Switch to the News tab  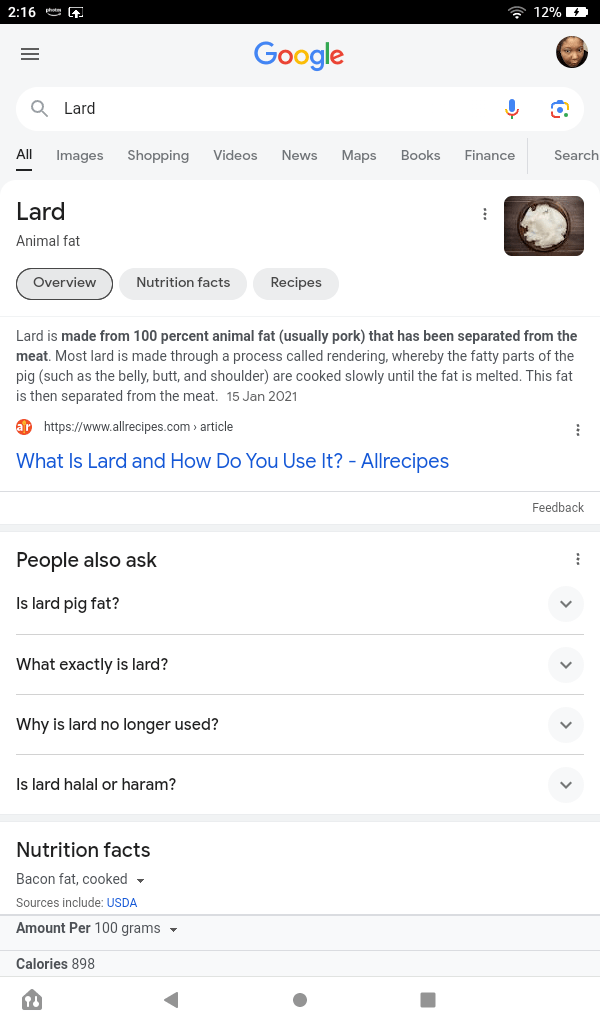click(299, 155)
